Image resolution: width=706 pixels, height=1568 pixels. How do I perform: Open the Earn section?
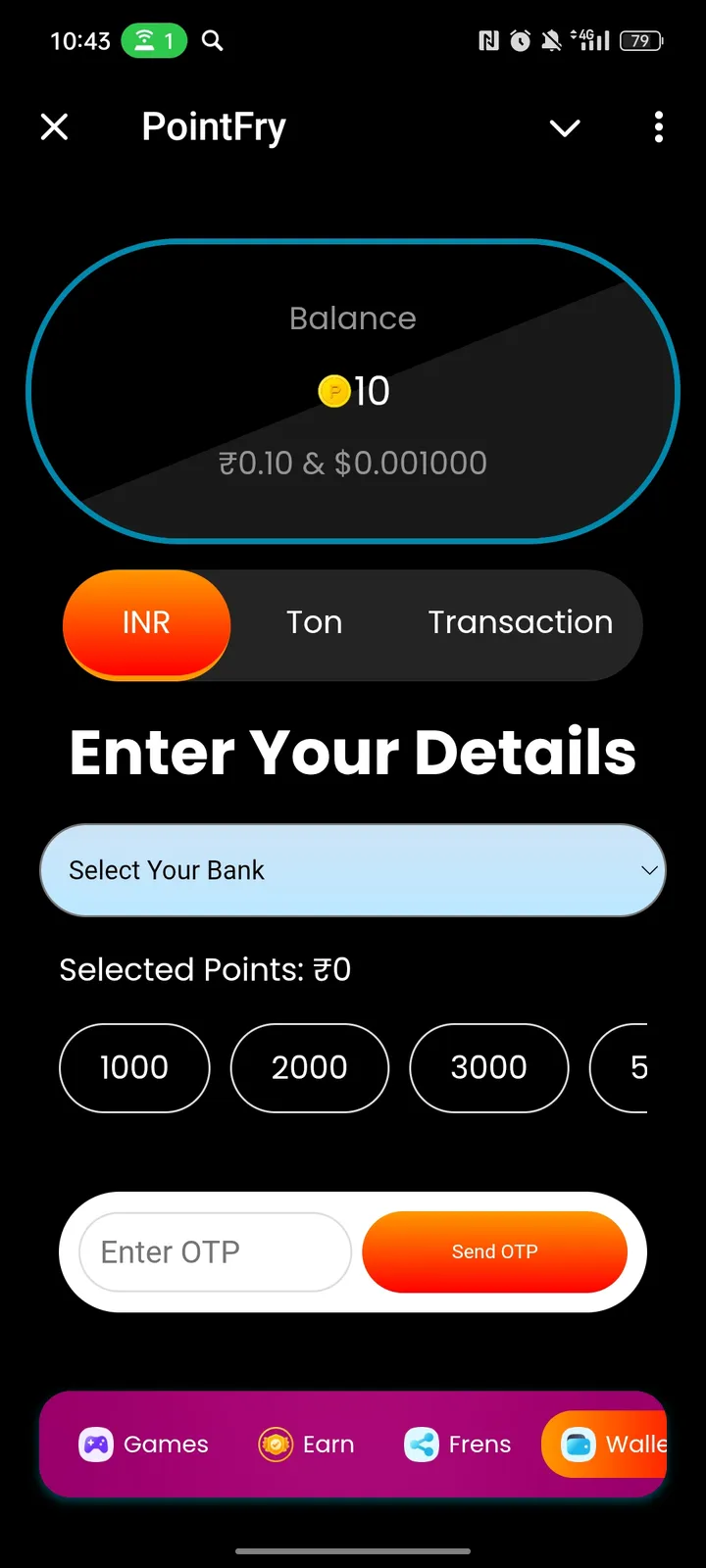pyautogui.click(x=306, y=1445)
